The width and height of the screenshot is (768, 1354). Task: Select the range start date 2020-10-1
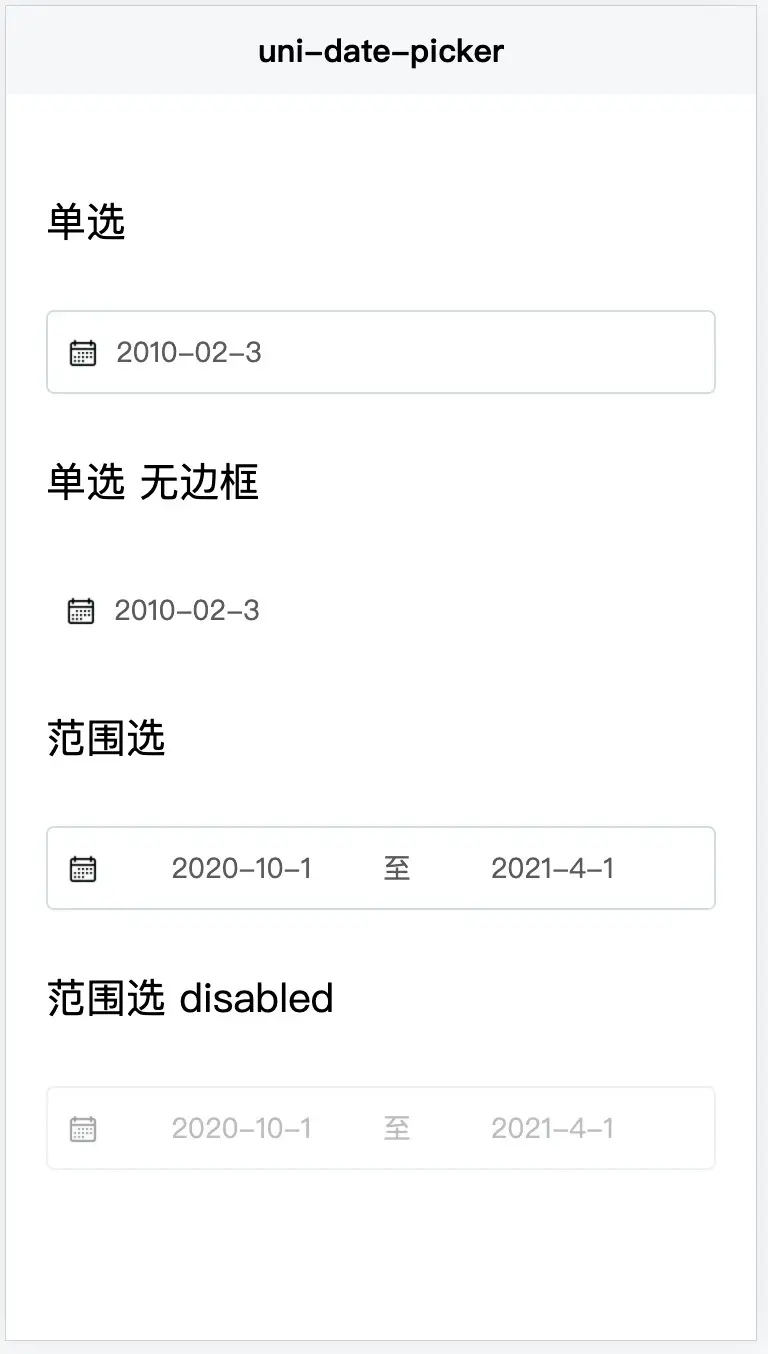tap(241, 868)
